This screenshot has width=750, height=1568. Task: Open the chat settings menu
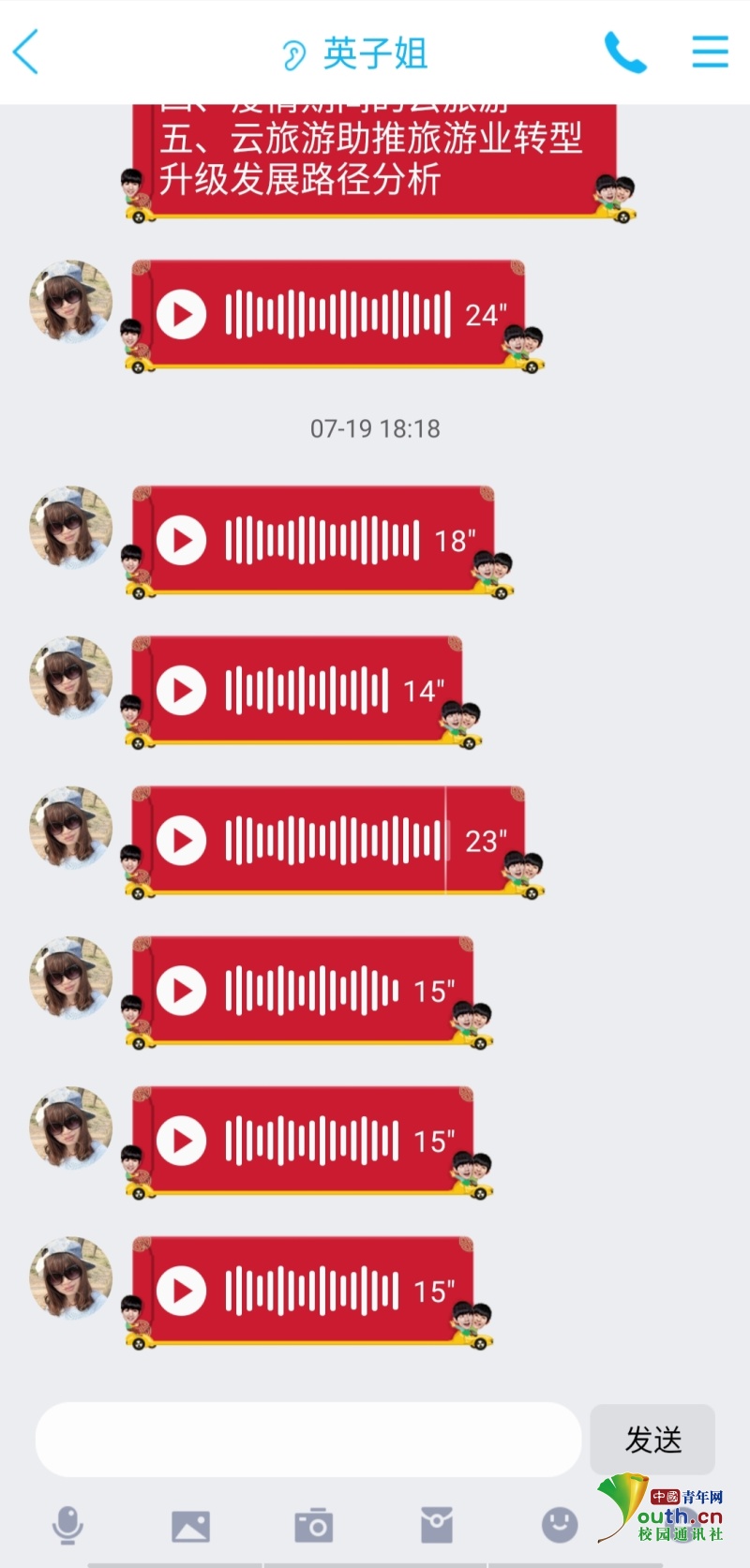tap(710, 52)
